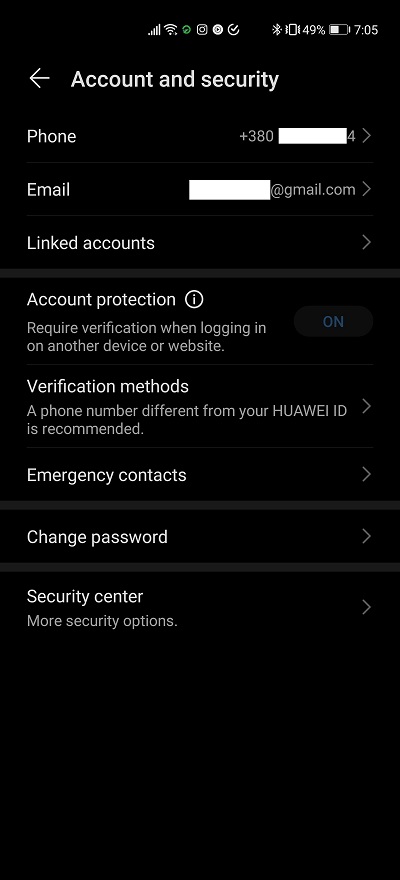Toggle the Account protection ON switch
Image resolution: width=400 pixels, height=880 pixels.
pyautogui.click(x=333, y=321)
